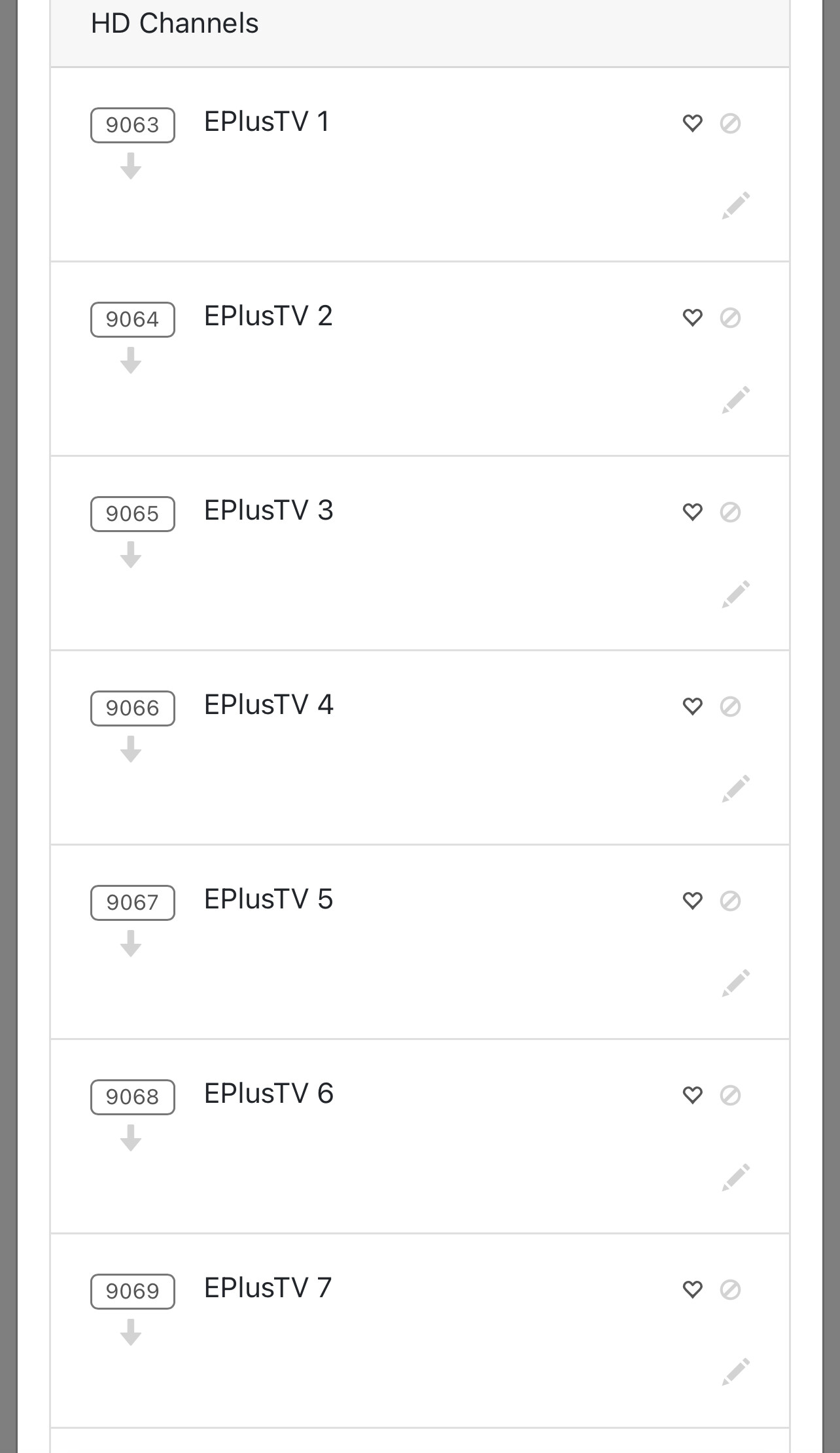Image resolution: width=840 pixels, height=1453 pixels.
Task: Edit the EPlusTV 1 channel
Action: click(x=735, y=206)
